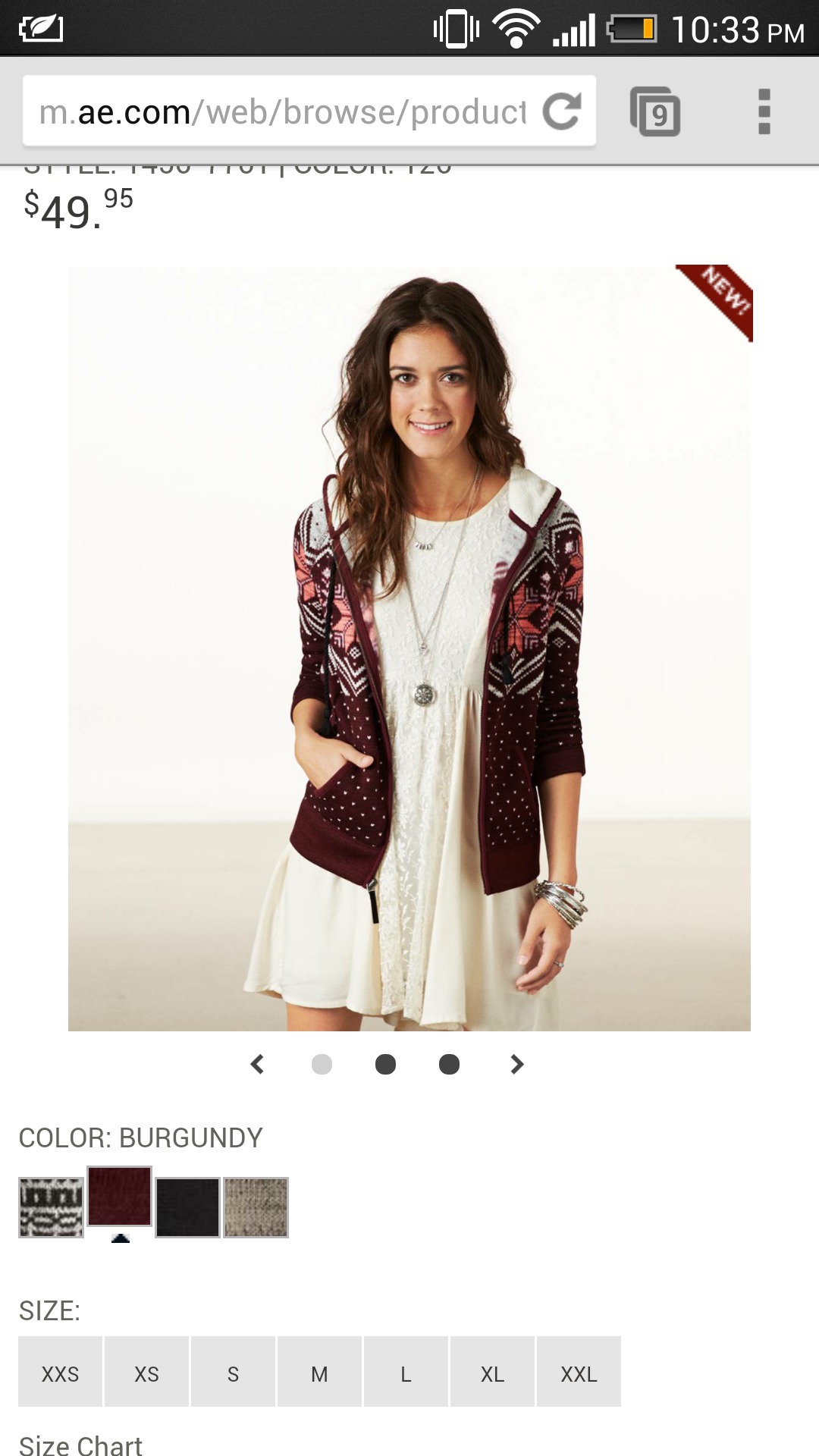Tap the browser URL address bar
Viewport: 819px width, 1456px height.
tap(282, 111)
